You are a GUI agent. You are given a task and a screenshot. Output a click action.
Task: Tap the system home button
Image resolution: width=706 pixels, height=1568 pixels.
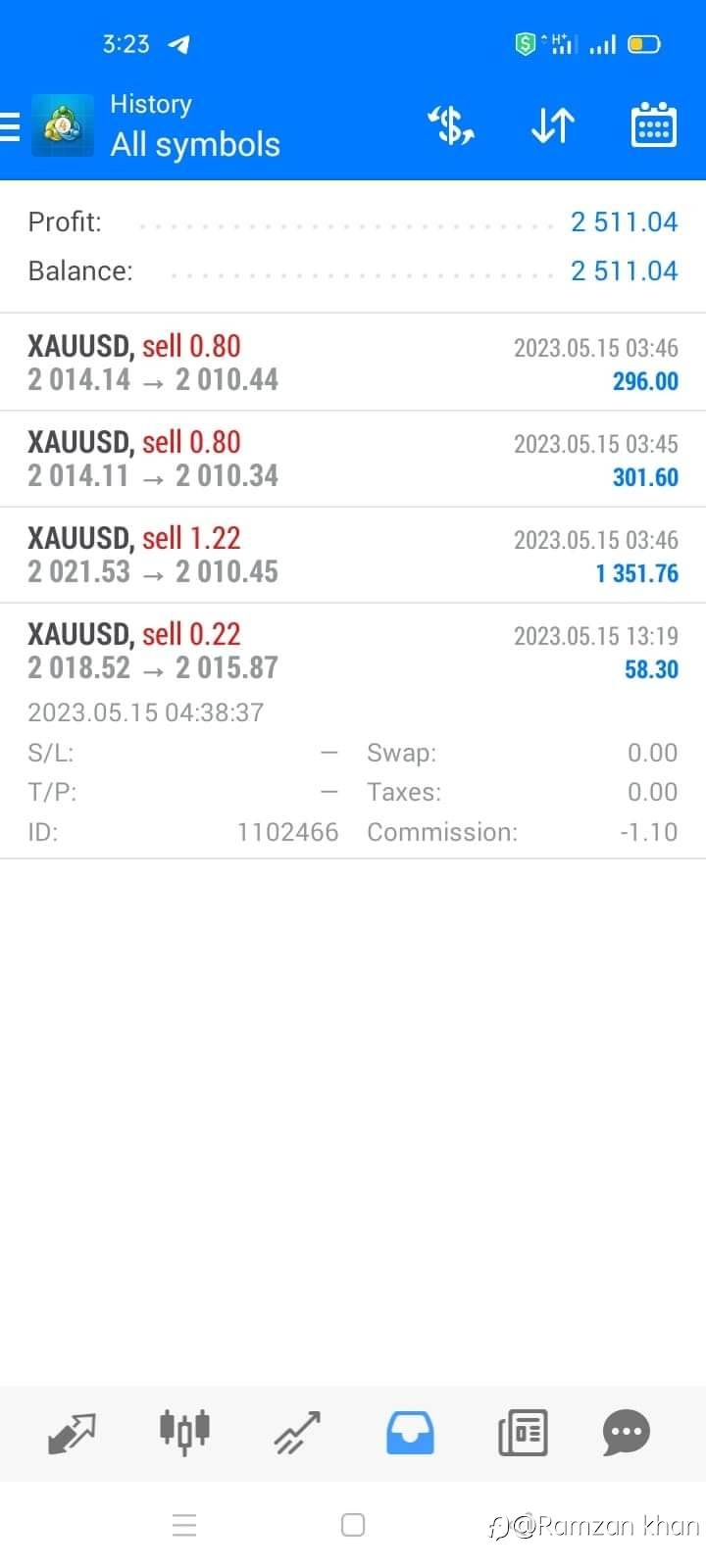click(x=353, y=1525)
